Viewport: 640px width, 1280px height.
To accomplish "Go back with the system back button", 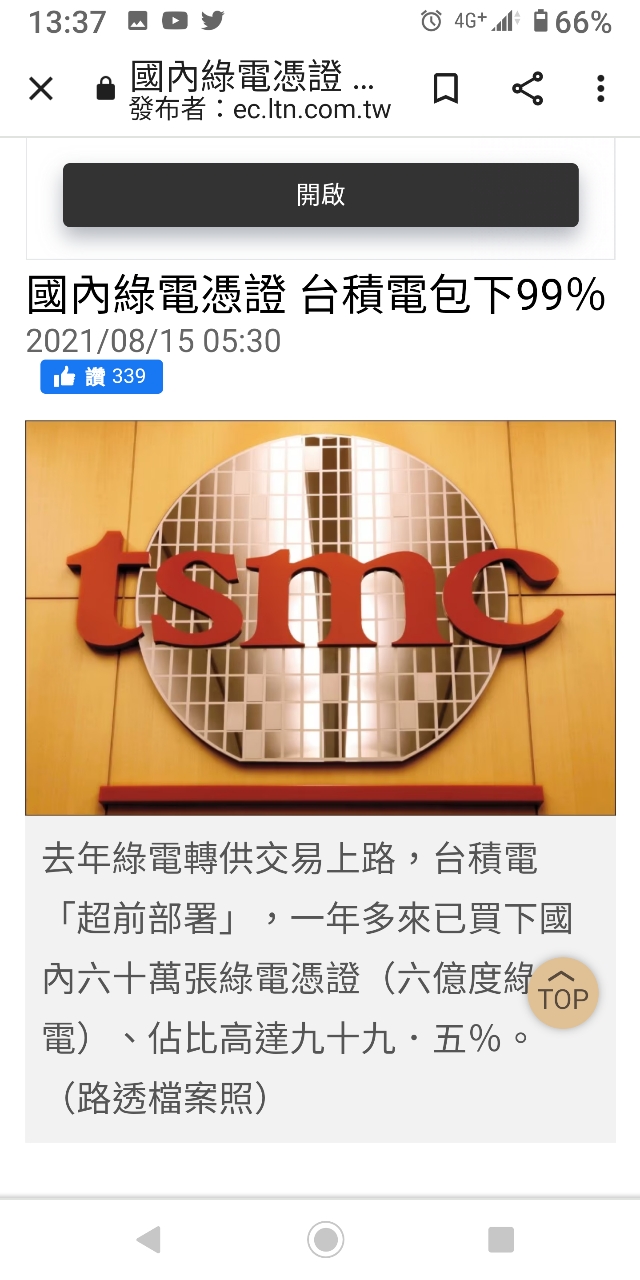I will point(148,1240).
